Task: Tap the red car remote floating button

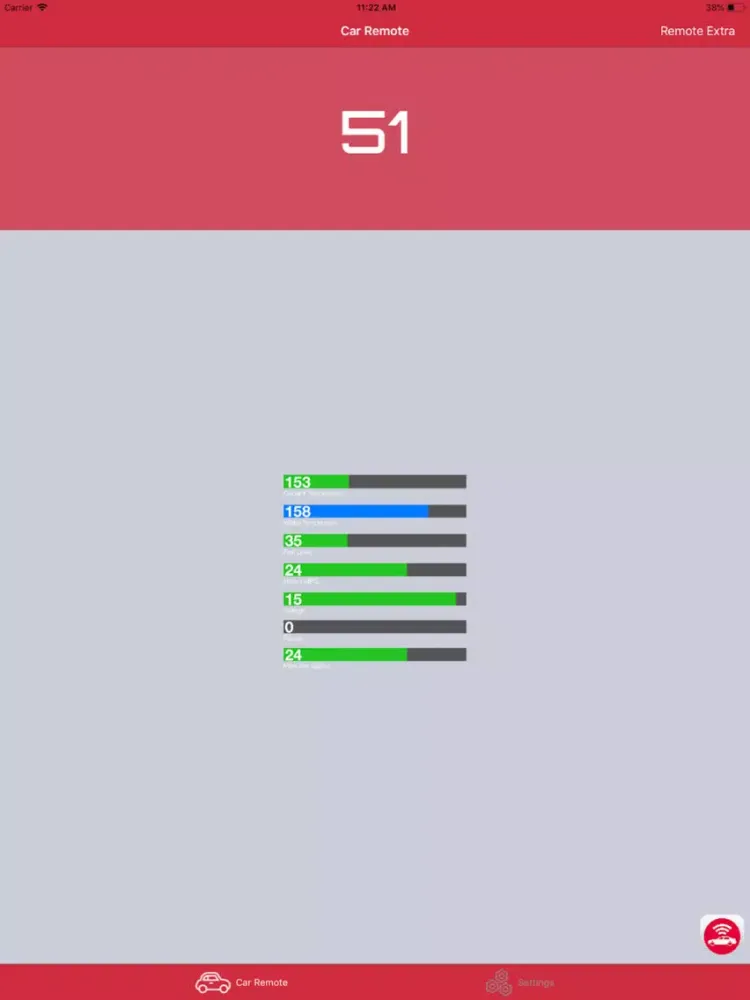Action: pyautogui.click(x=722, y=936)
